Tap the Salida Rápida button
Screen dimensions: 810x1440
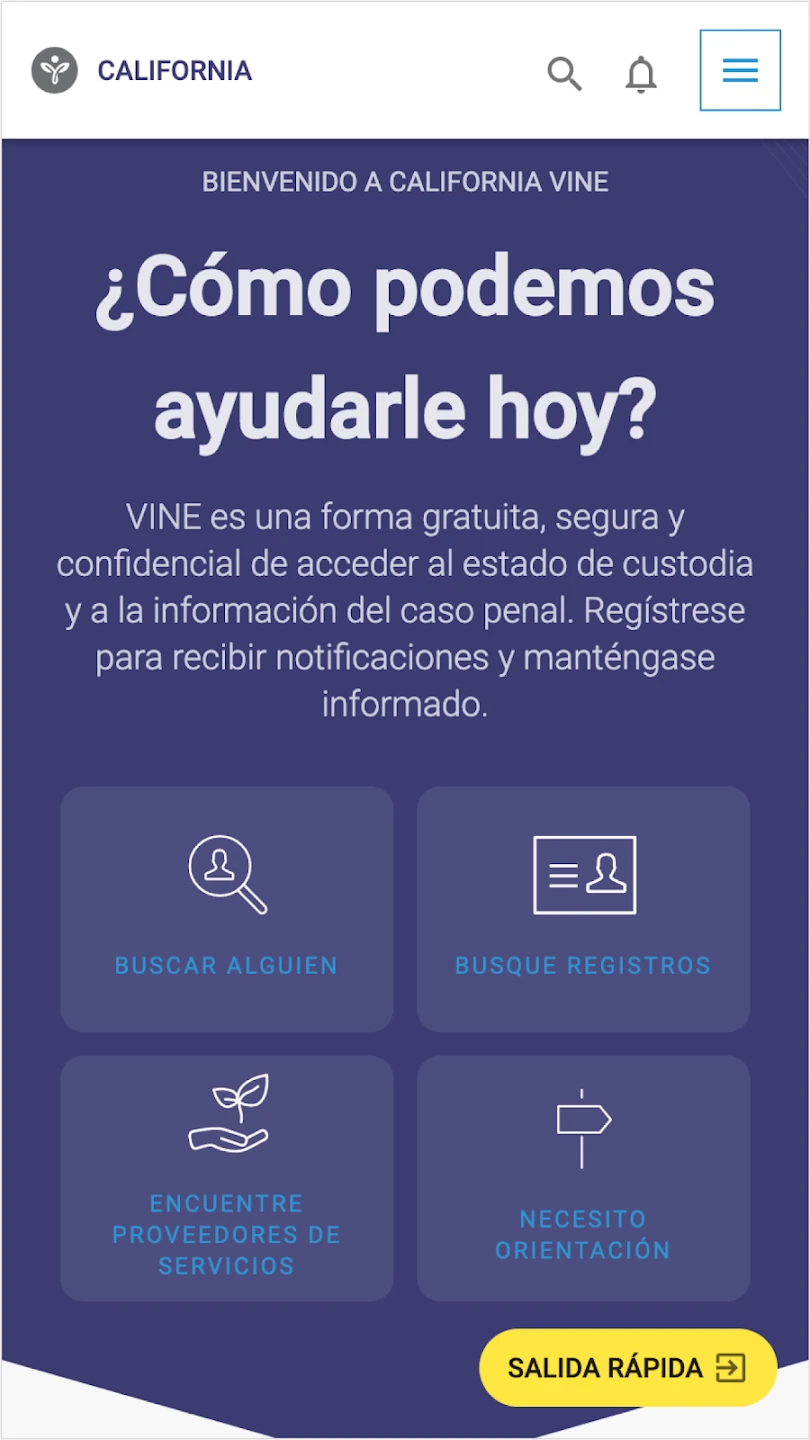(627, 1367)
